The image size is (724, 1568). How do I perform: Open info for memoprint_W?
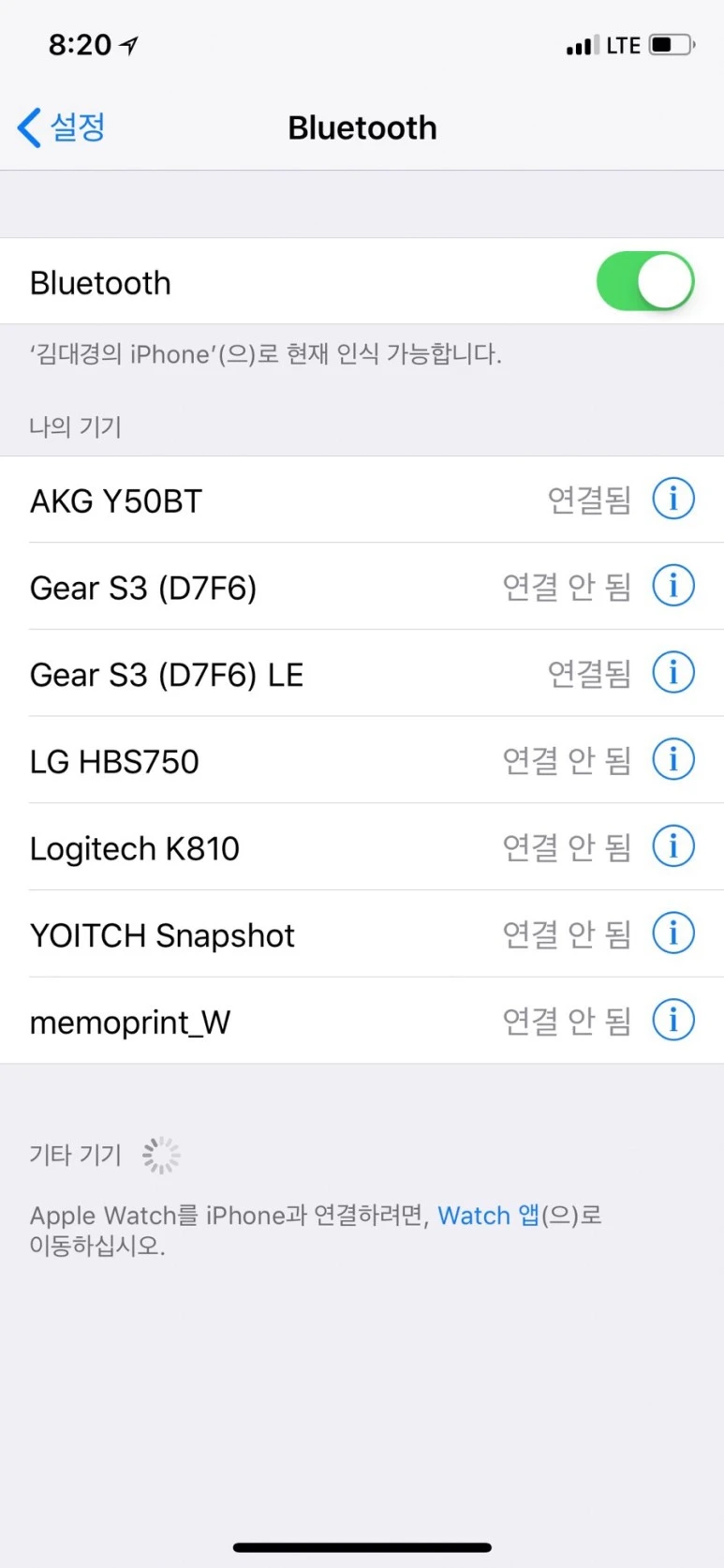coord(672,1021)
